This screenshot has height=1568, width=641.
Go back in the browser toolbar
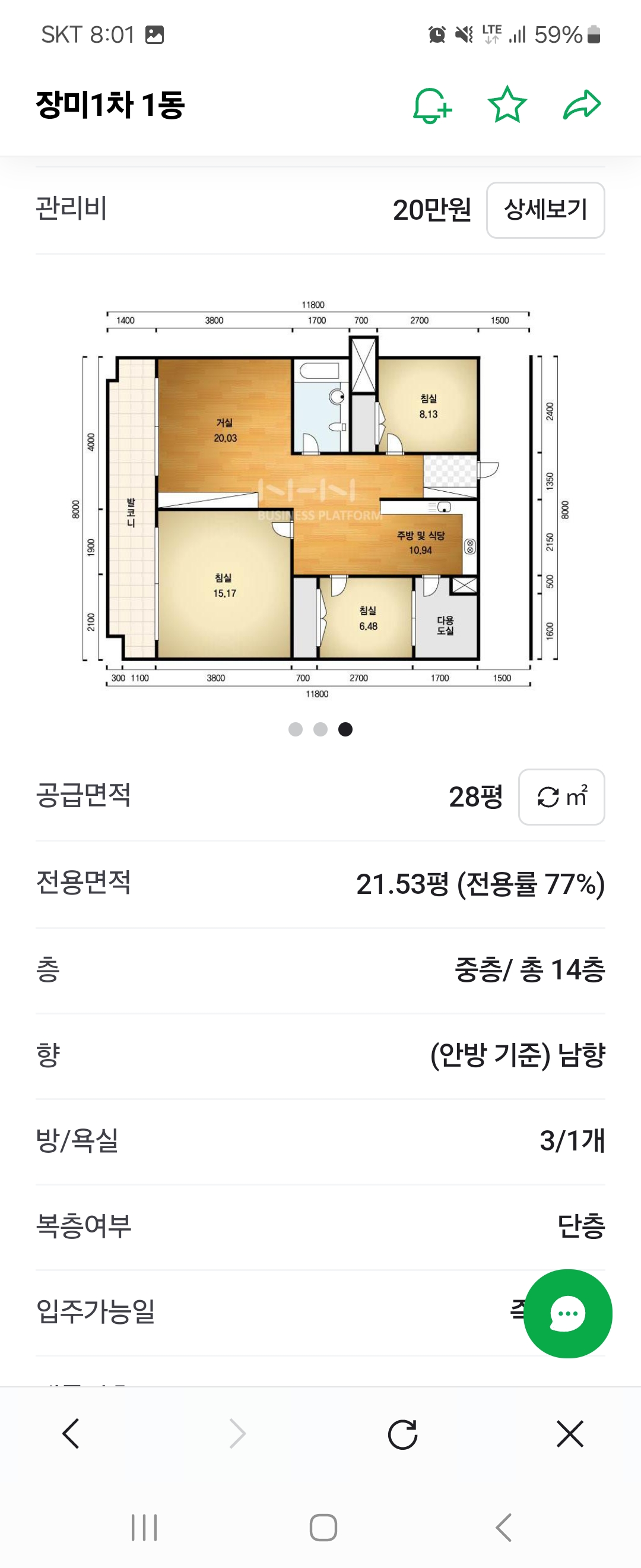(71, 1434)
